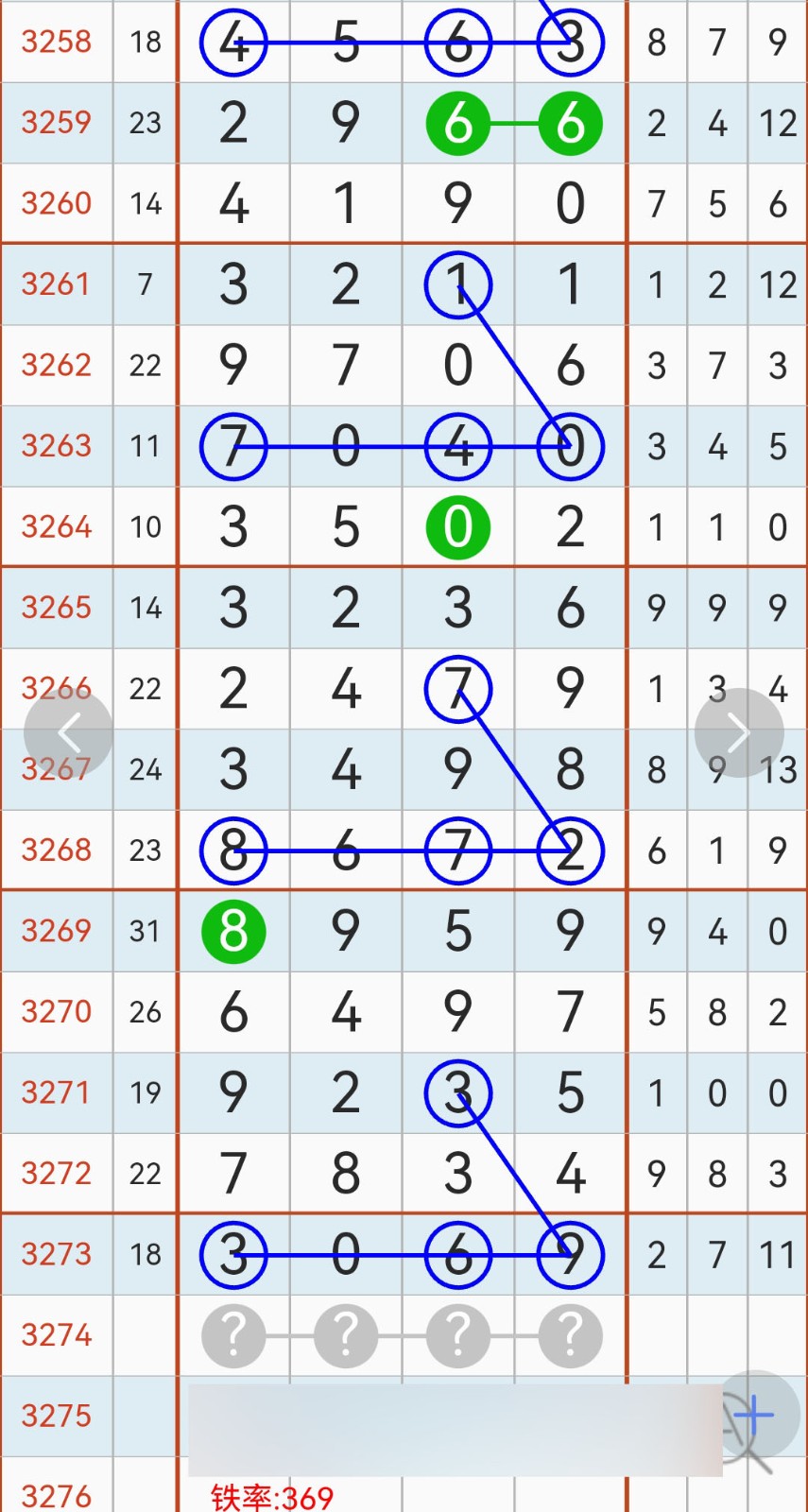808x1512 pixels.
Task: Go to the next image with right arrow
Action: click(739, 732)
